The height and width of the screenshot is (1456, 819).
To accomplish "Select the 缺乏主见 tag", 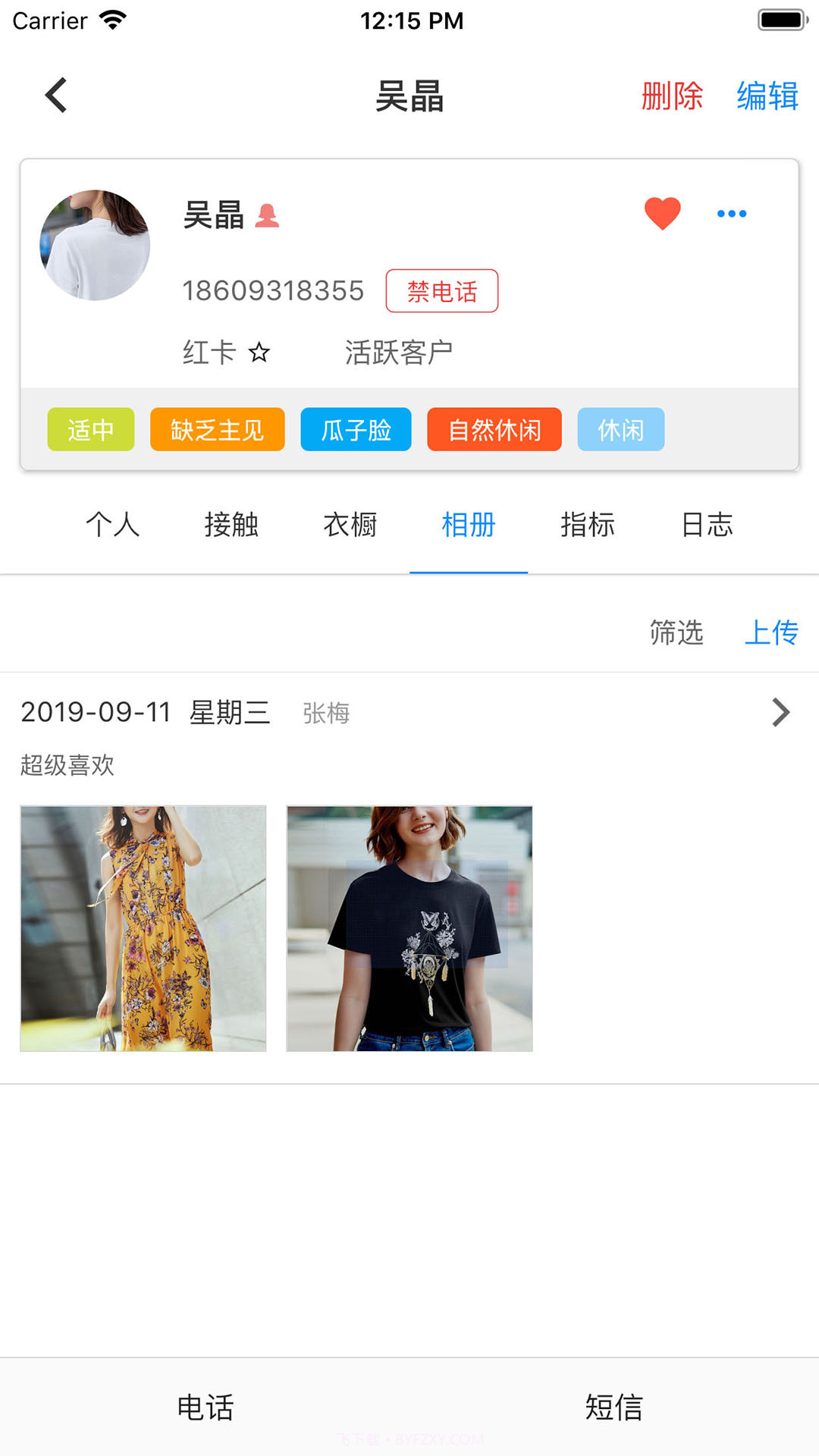I will pyautogui.click(x=217, y=430).
